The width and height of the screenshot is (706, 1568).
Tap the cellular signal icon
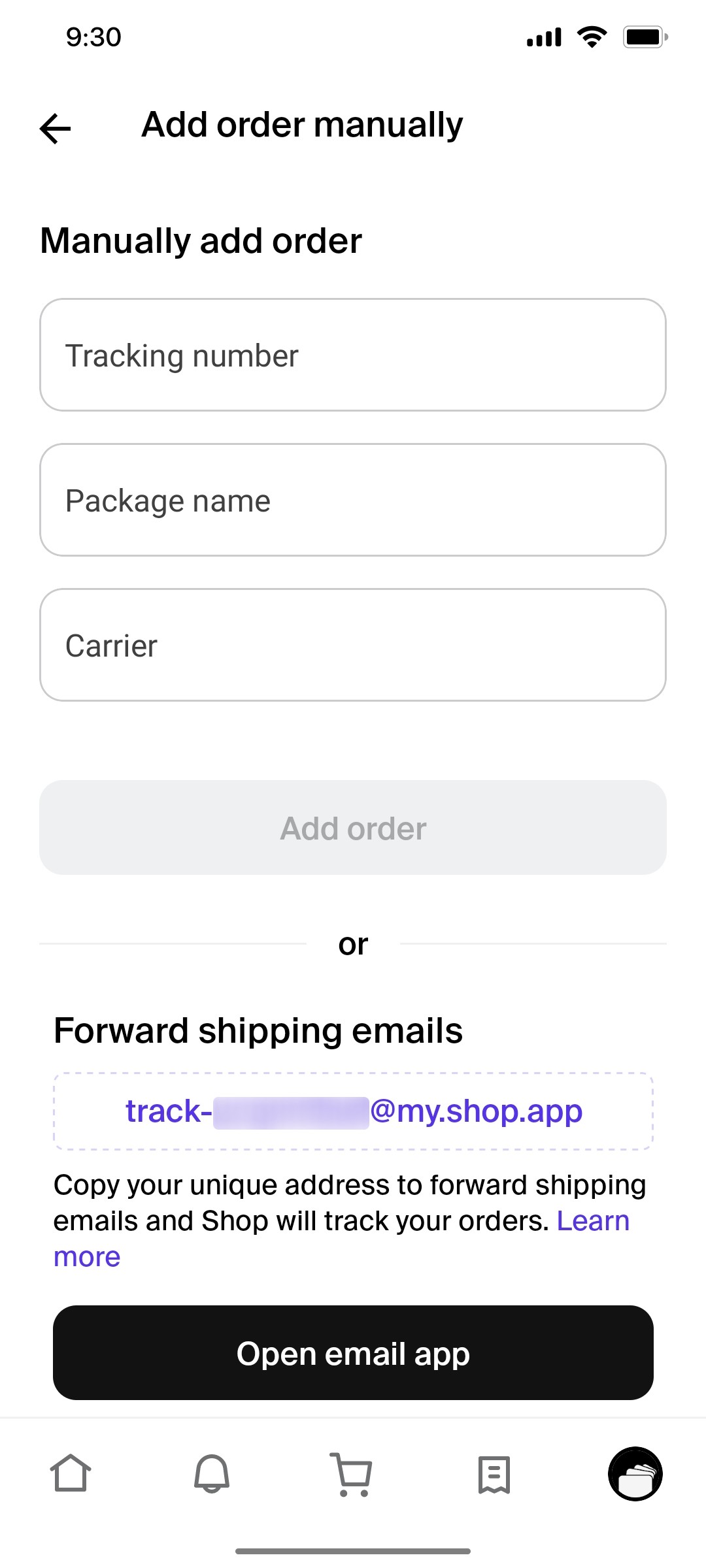544,37
